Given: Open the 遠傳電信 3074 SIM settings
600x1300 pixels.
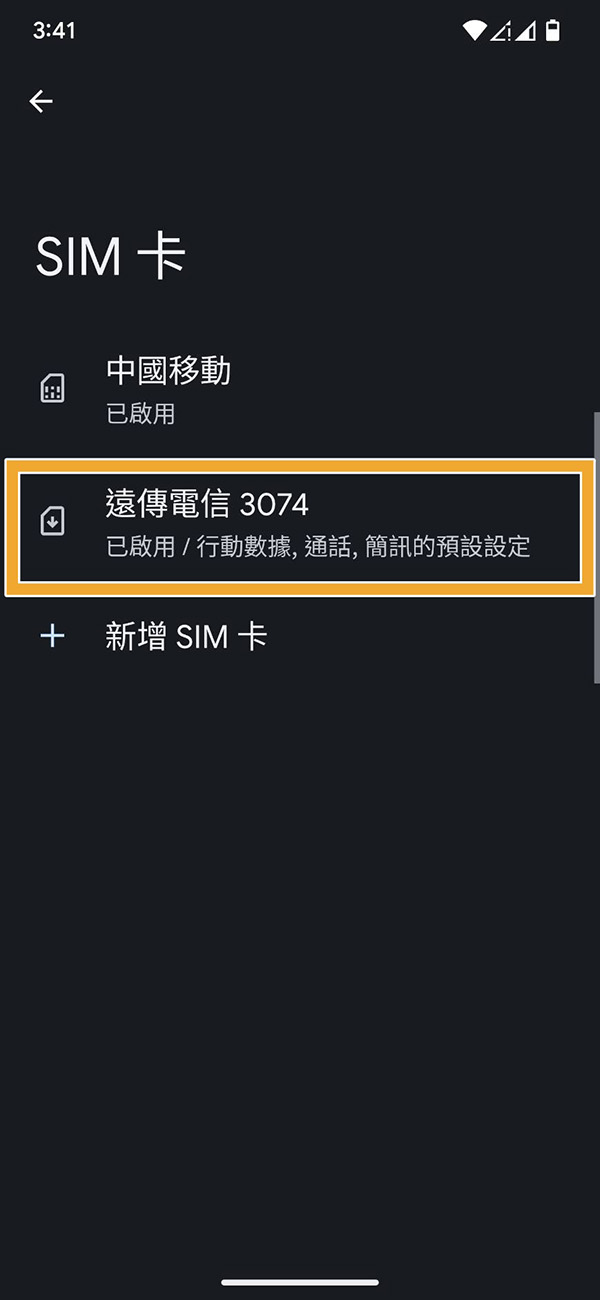Looking at the screenshot, I should click(300, 527).
